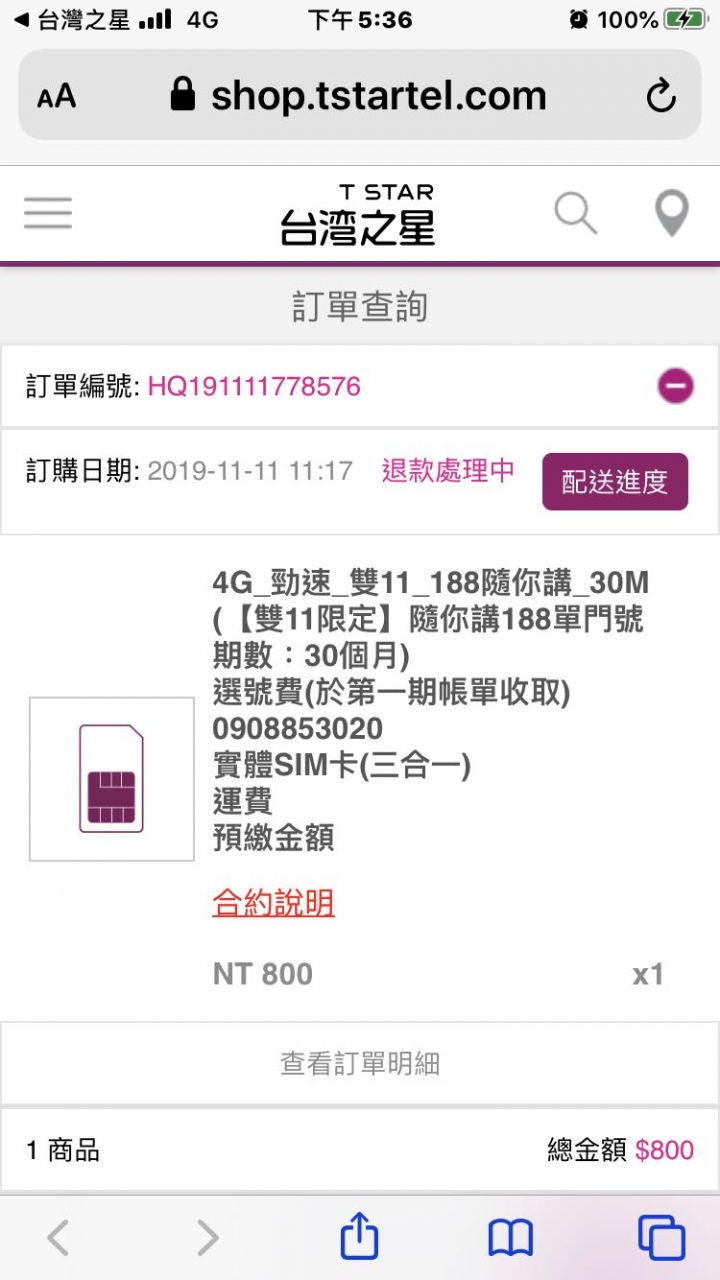Open the store locator pin icon
The width and height of the screenshot is (720, 1280).
click(671, 213)
